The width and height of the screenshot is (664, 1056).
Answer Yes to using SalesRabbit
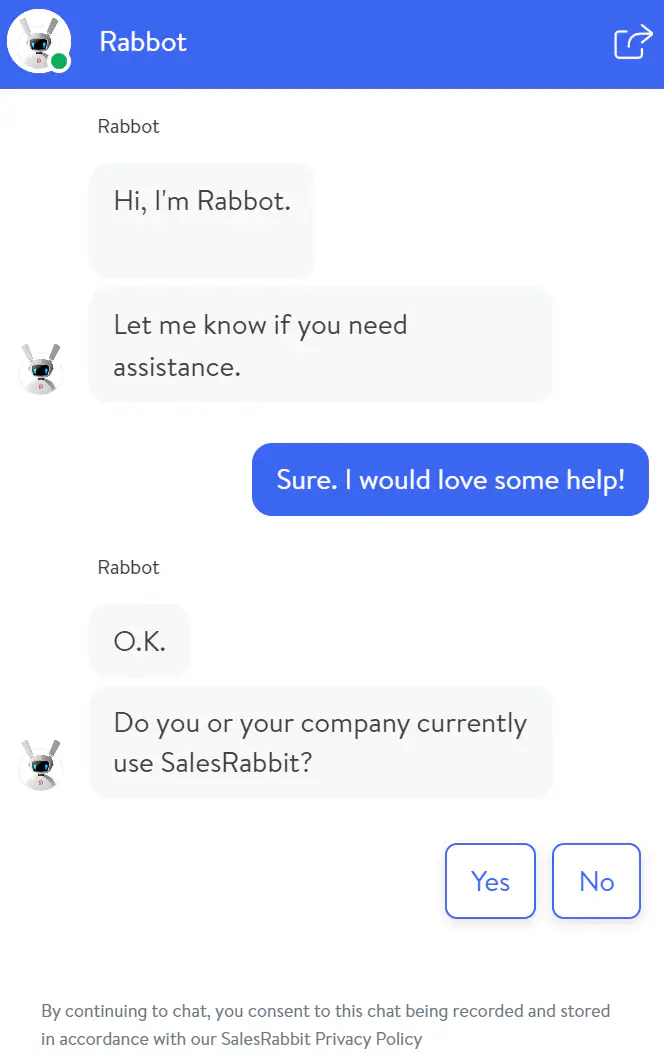(x=490, y=881)
